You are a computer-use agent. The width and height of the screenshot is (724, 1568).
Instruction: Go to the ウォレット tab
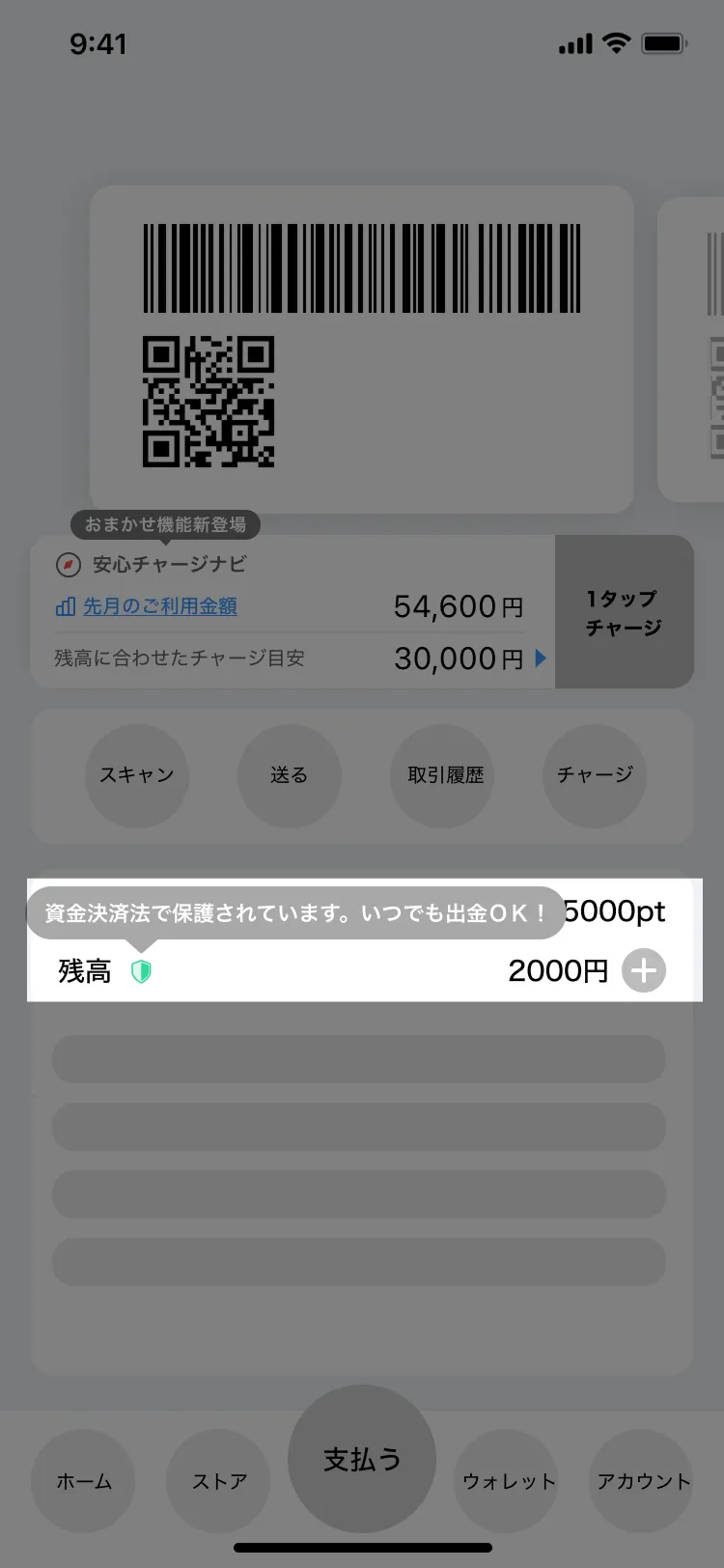point(508,1481)
